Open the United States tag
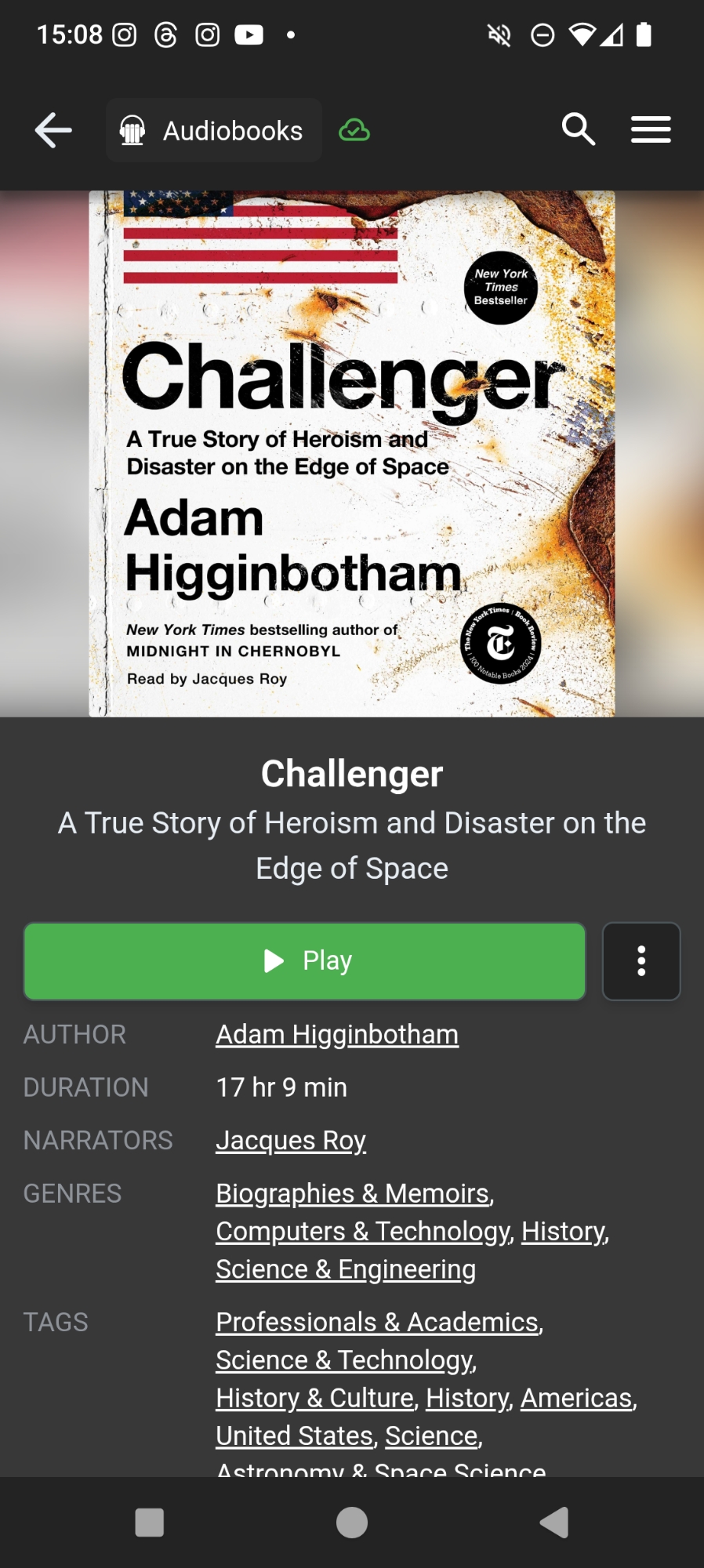 coord(295,1436)
